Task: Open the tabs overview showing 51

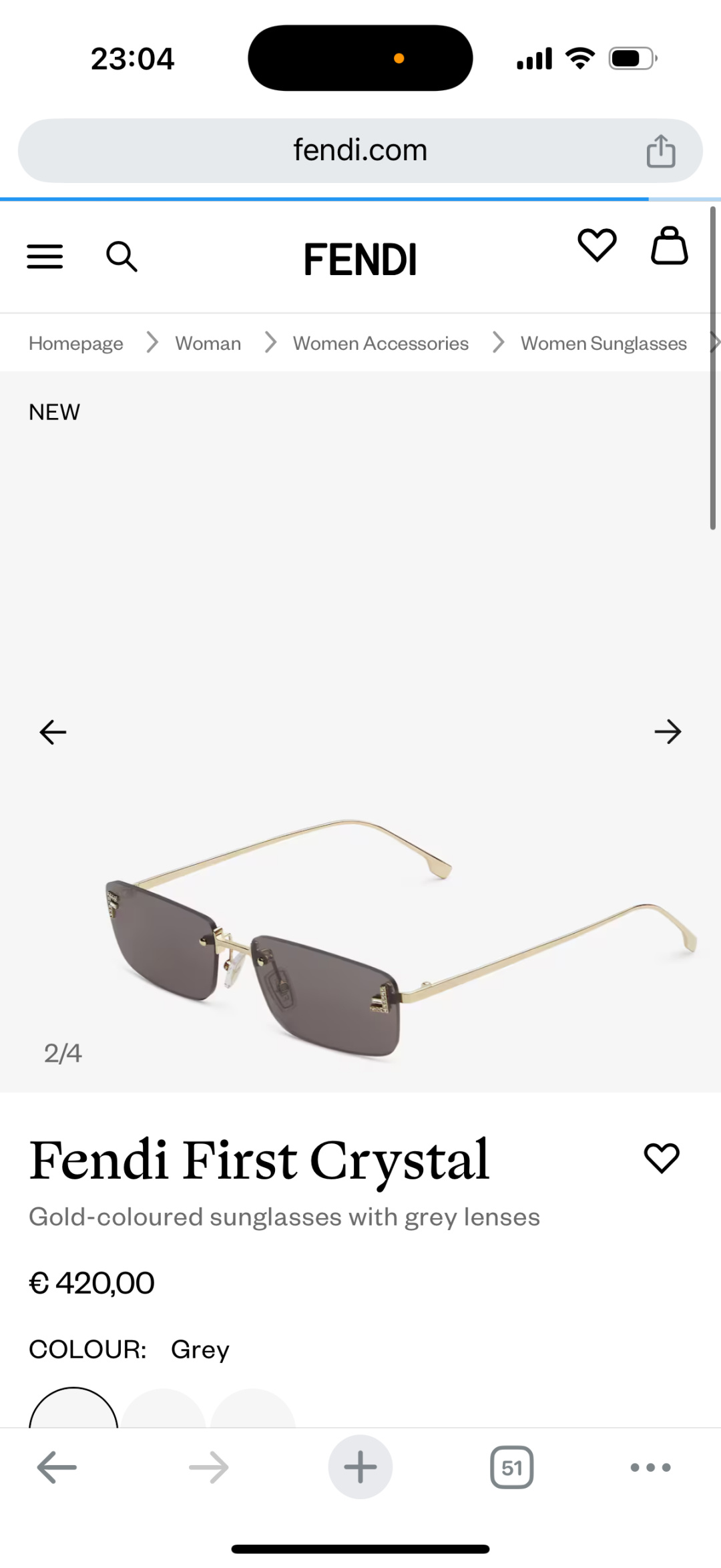Action: [x=511, y=1467]
